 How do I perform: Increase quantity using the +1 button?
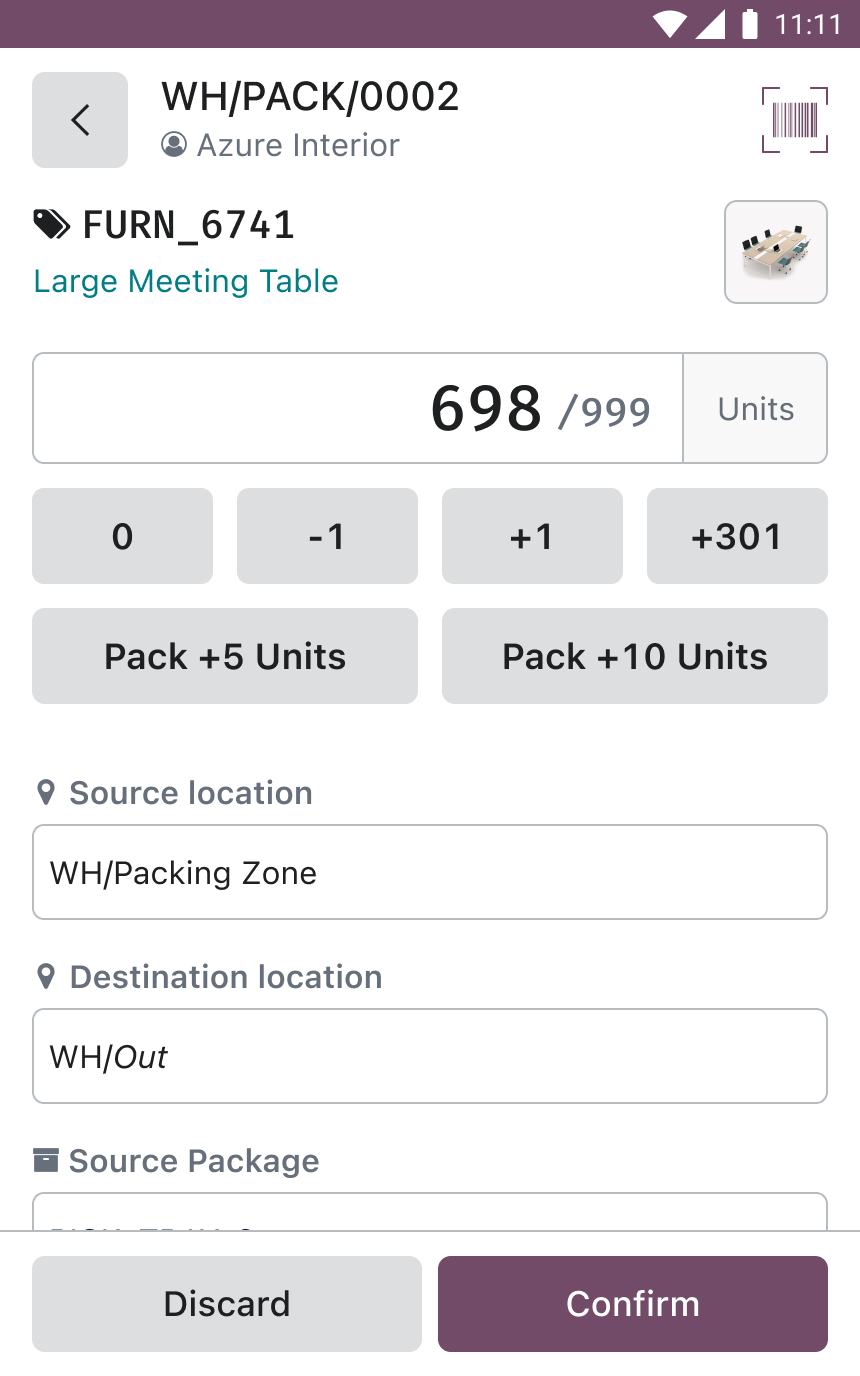click(532, 536)
